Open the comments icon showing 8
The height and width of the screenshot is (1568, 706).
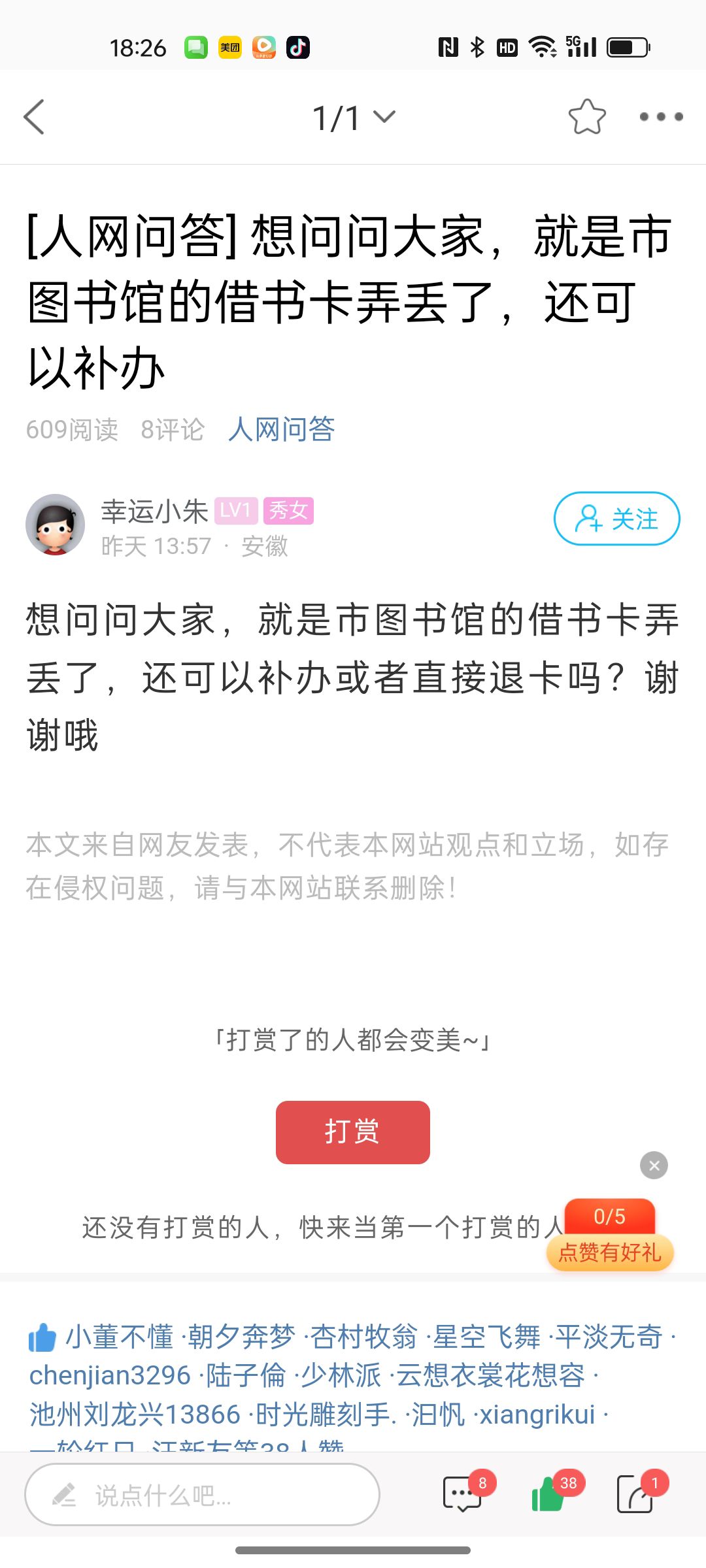(463, 1494)
